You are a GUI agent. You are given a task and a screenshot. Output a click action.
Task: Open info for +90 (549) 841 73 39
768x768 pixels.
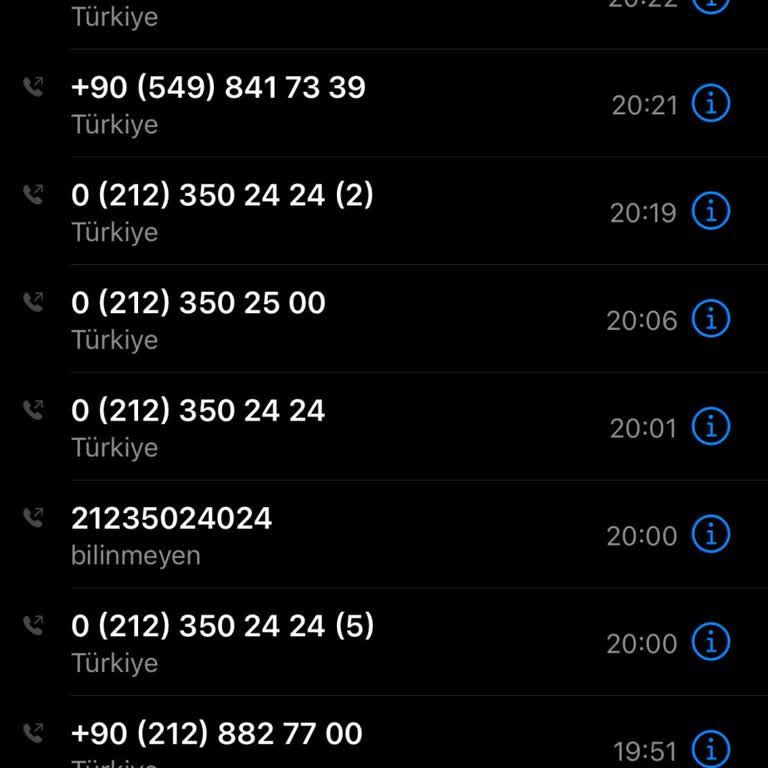click(711, 103)
